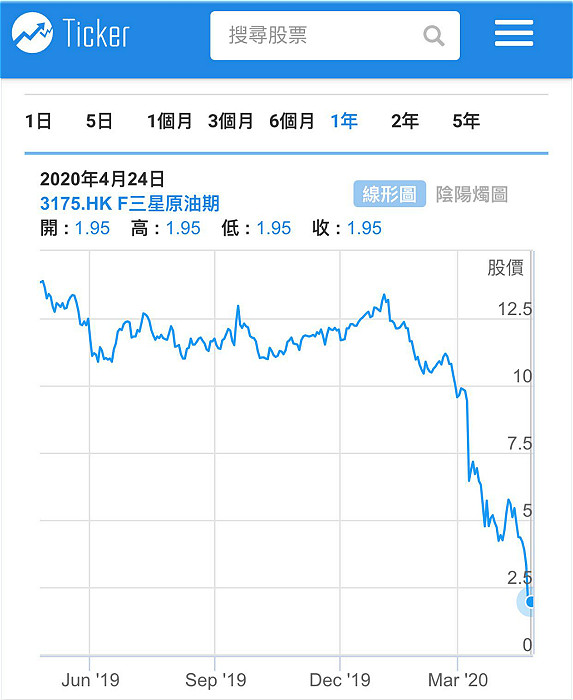Select the 線形圖 line chart button
Viewport: 573px width, 700px height.
[x=390, y=194]
